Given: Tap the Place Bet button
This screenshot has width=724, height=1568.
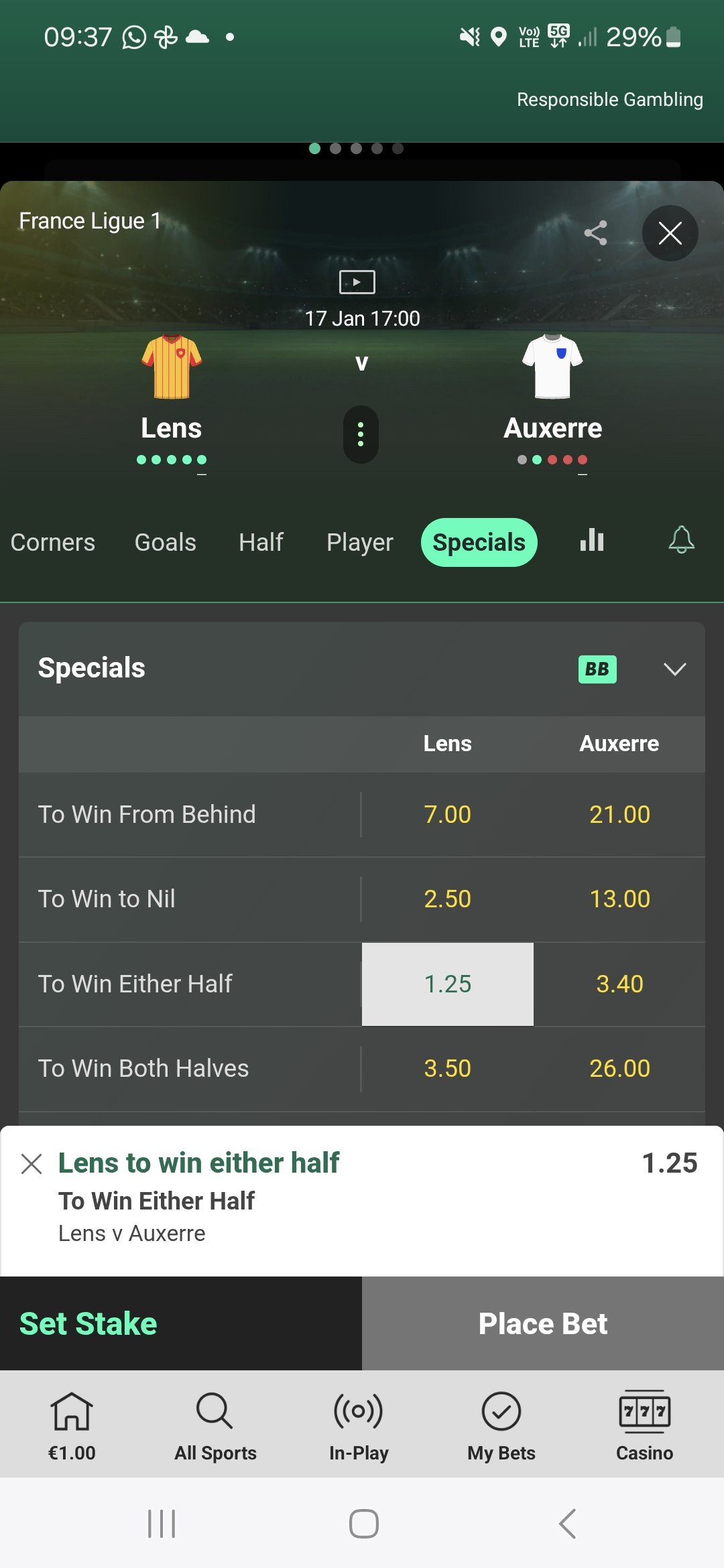Looking at the screenshot, I should click(x=543, y=1323).
